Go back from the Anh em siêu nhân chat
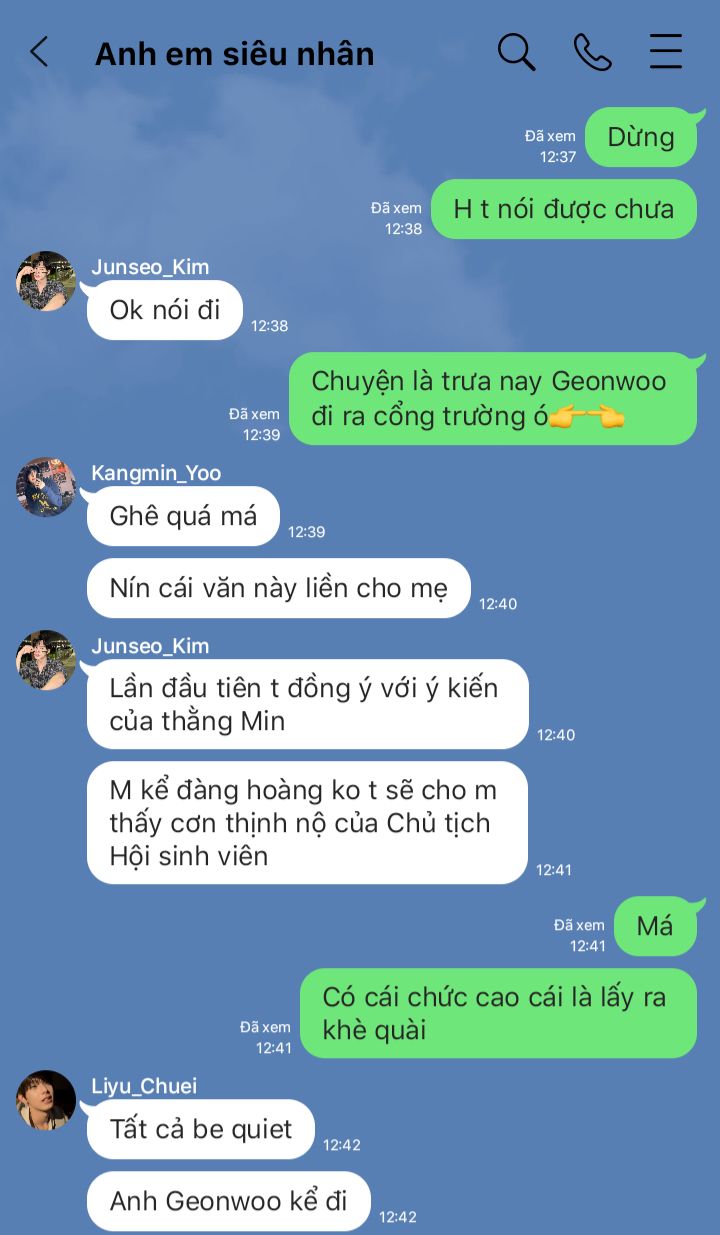Screen dimensions: 720x1235 [x=40, y=52]
